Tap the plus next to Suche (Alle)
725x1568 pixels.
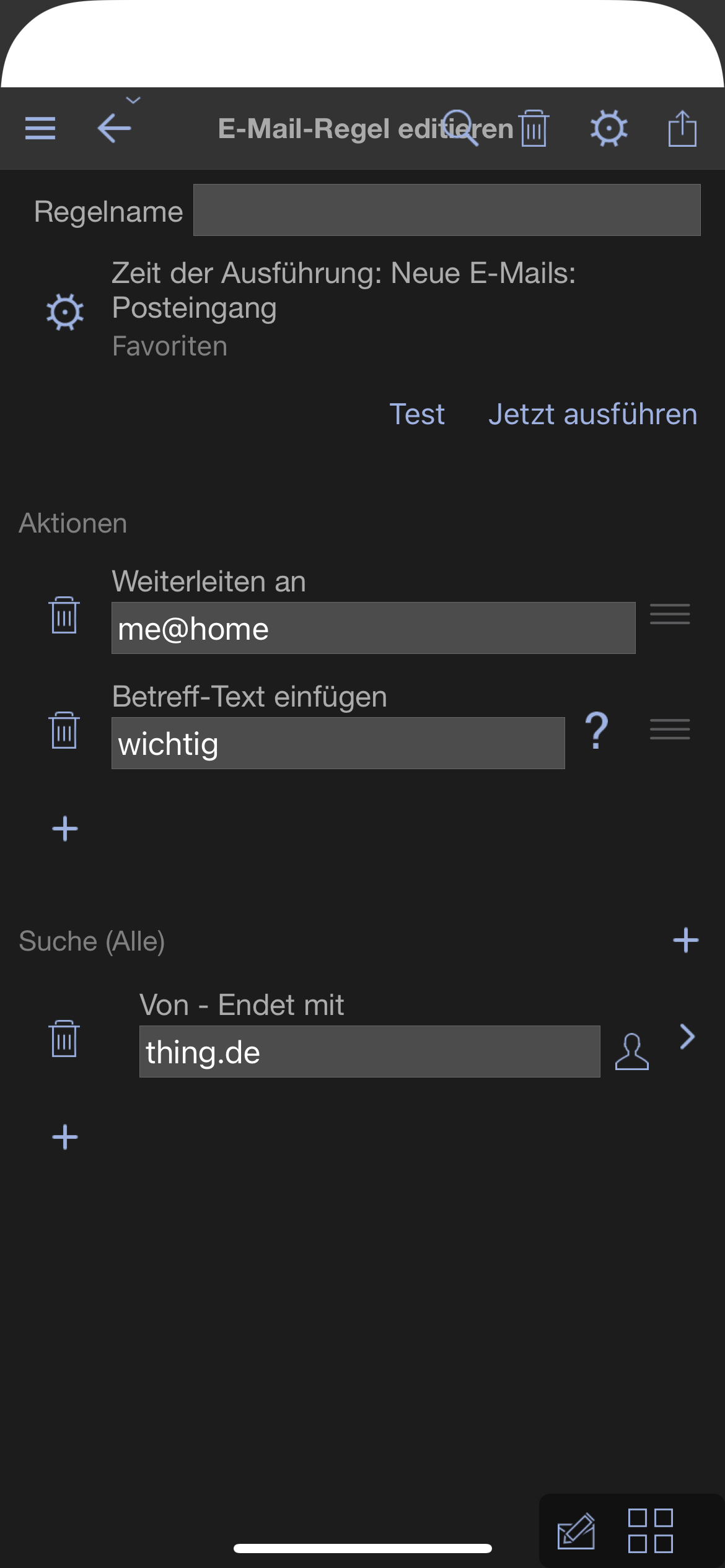click(685, 940)
